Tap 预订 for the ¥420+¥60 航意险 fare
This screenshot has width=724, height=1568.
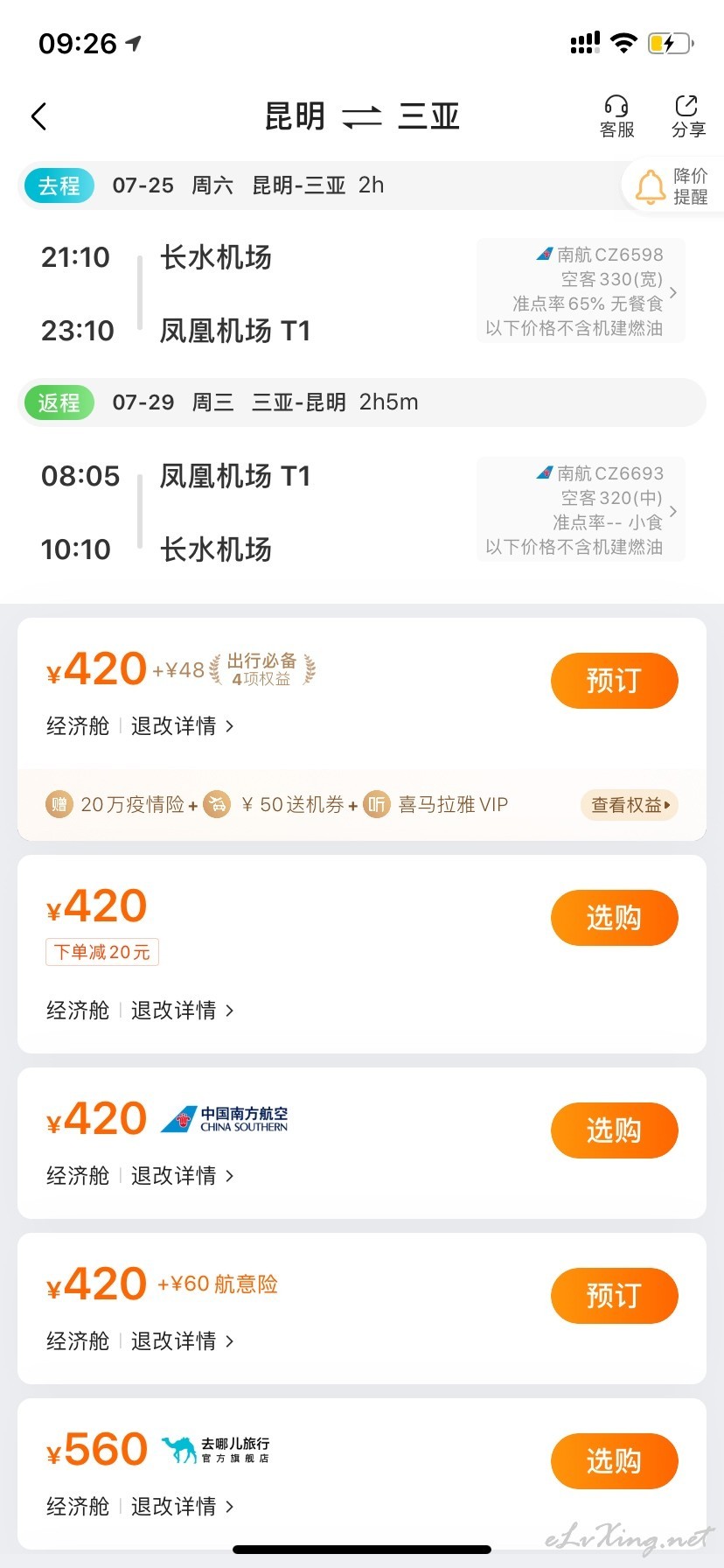pyautogui.click(x=614, y=1296)
